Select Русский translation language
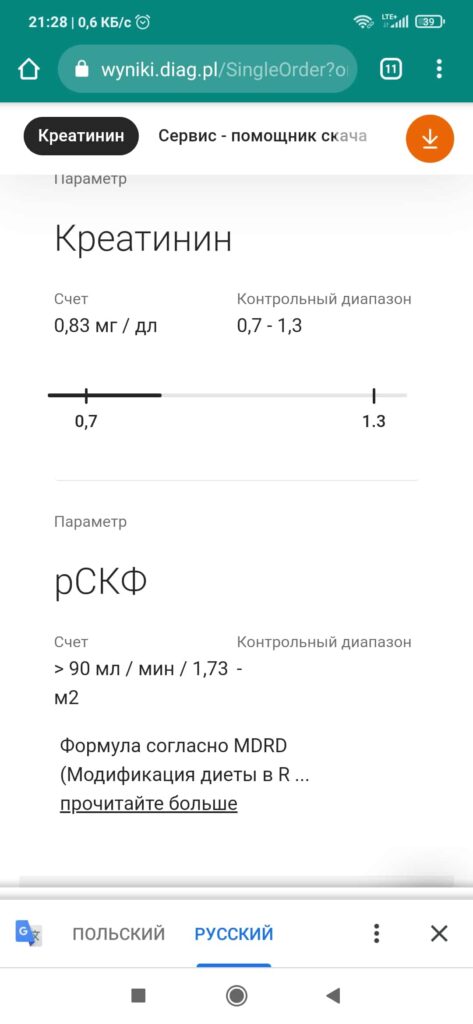 234,934
